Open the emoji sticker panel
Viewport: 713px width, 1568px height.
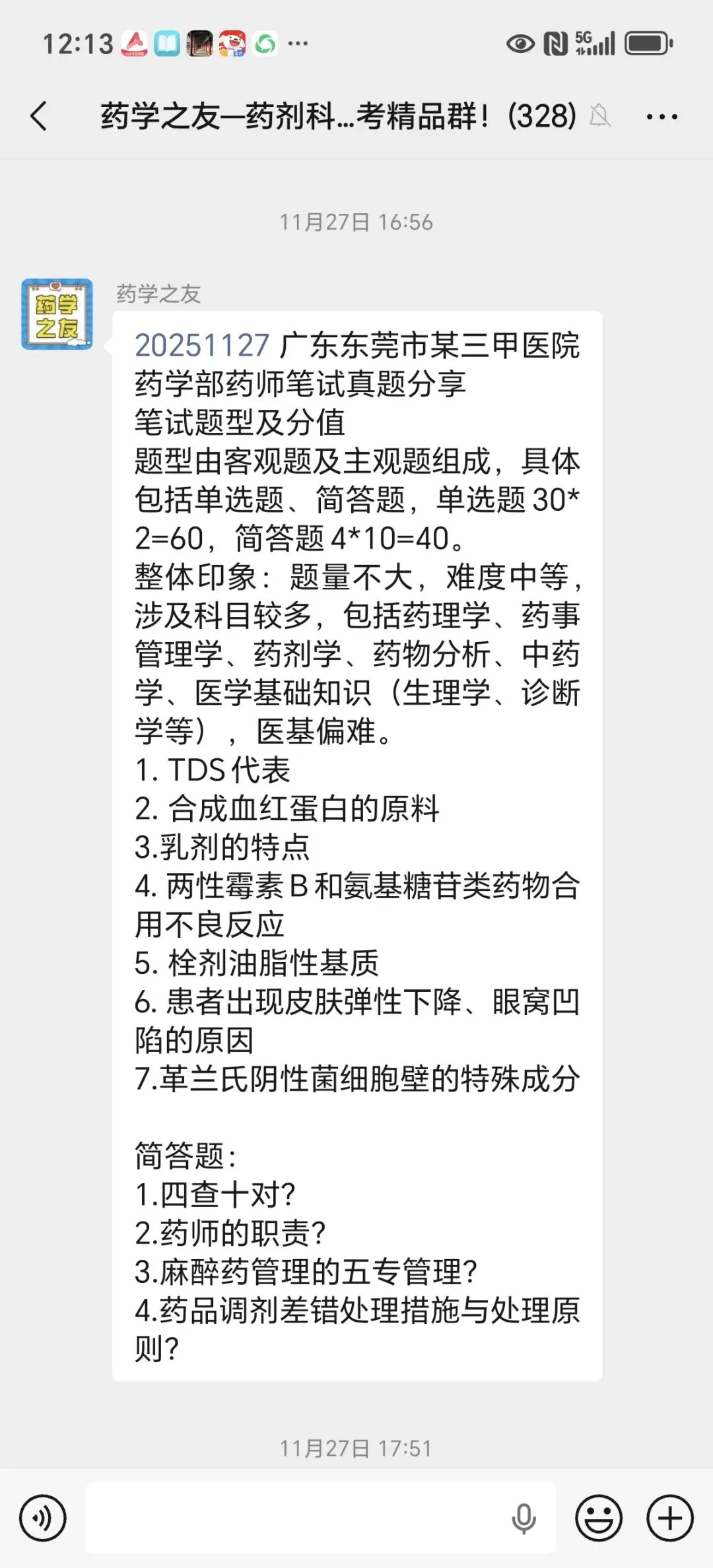(x=599, y=1519)
